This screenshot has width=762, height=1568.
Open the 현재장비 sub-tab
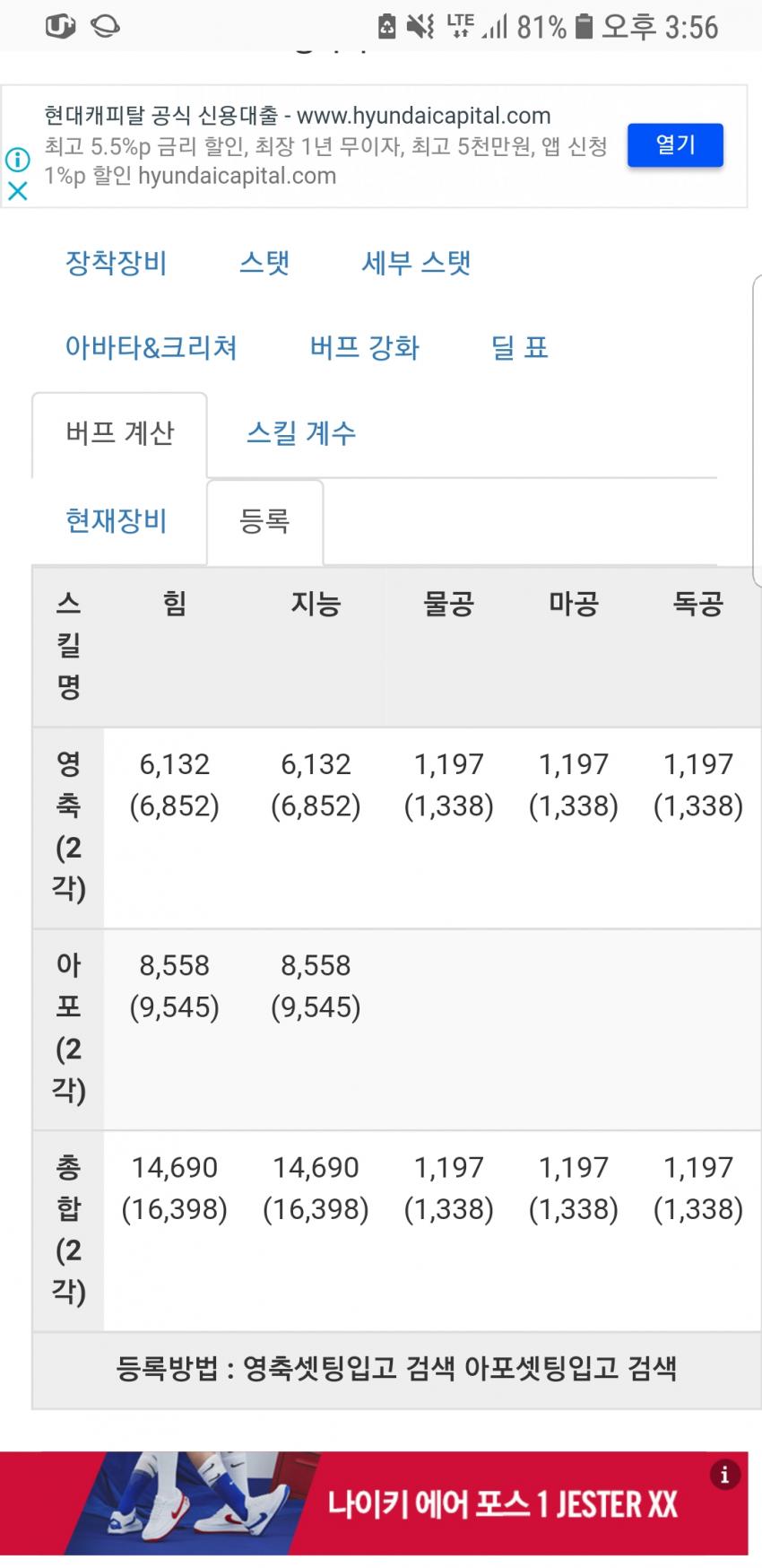(117, 520)
